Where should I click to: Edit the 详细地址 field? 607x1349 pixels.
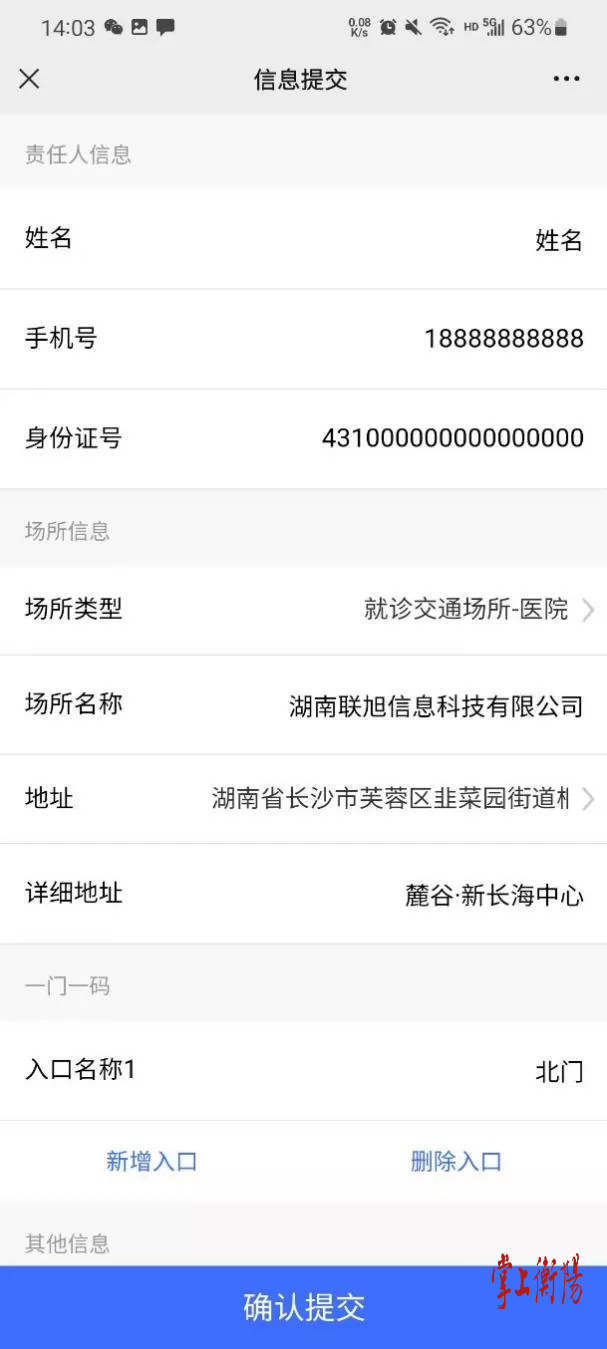[x=303, y=894]
